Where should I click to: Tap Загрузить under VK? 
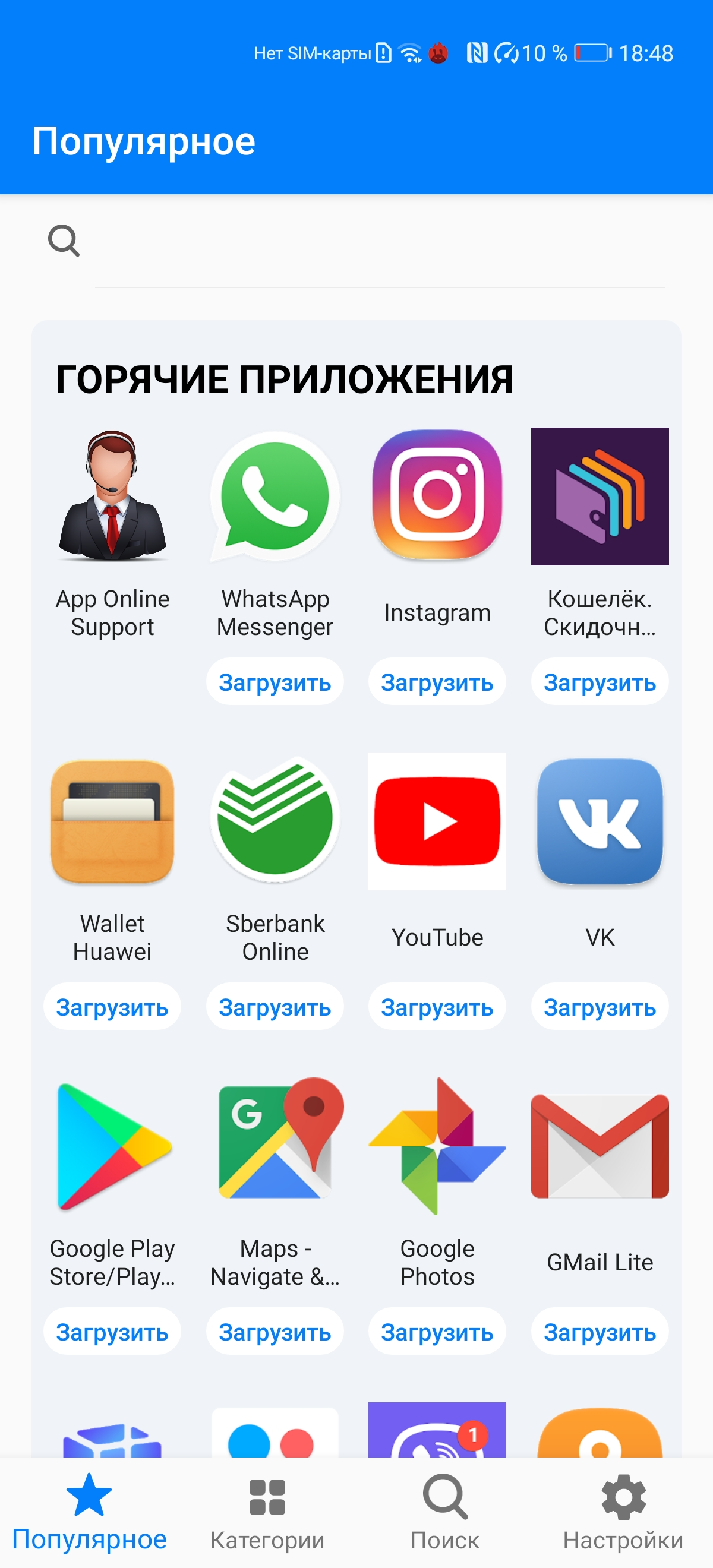coord(600,1007)
